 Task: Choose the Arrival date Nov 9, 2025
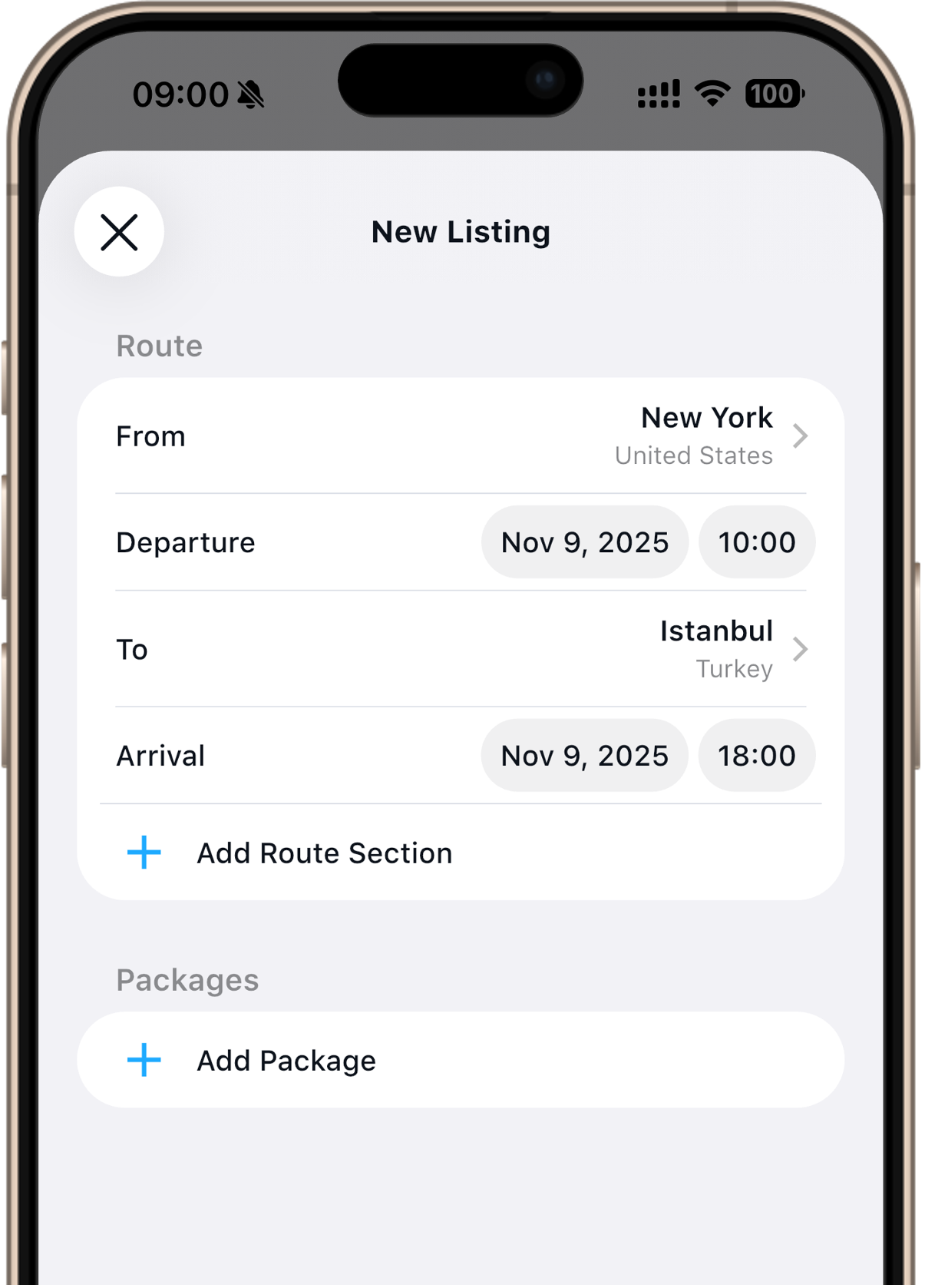pyautogui.click(x=584, y=755)
